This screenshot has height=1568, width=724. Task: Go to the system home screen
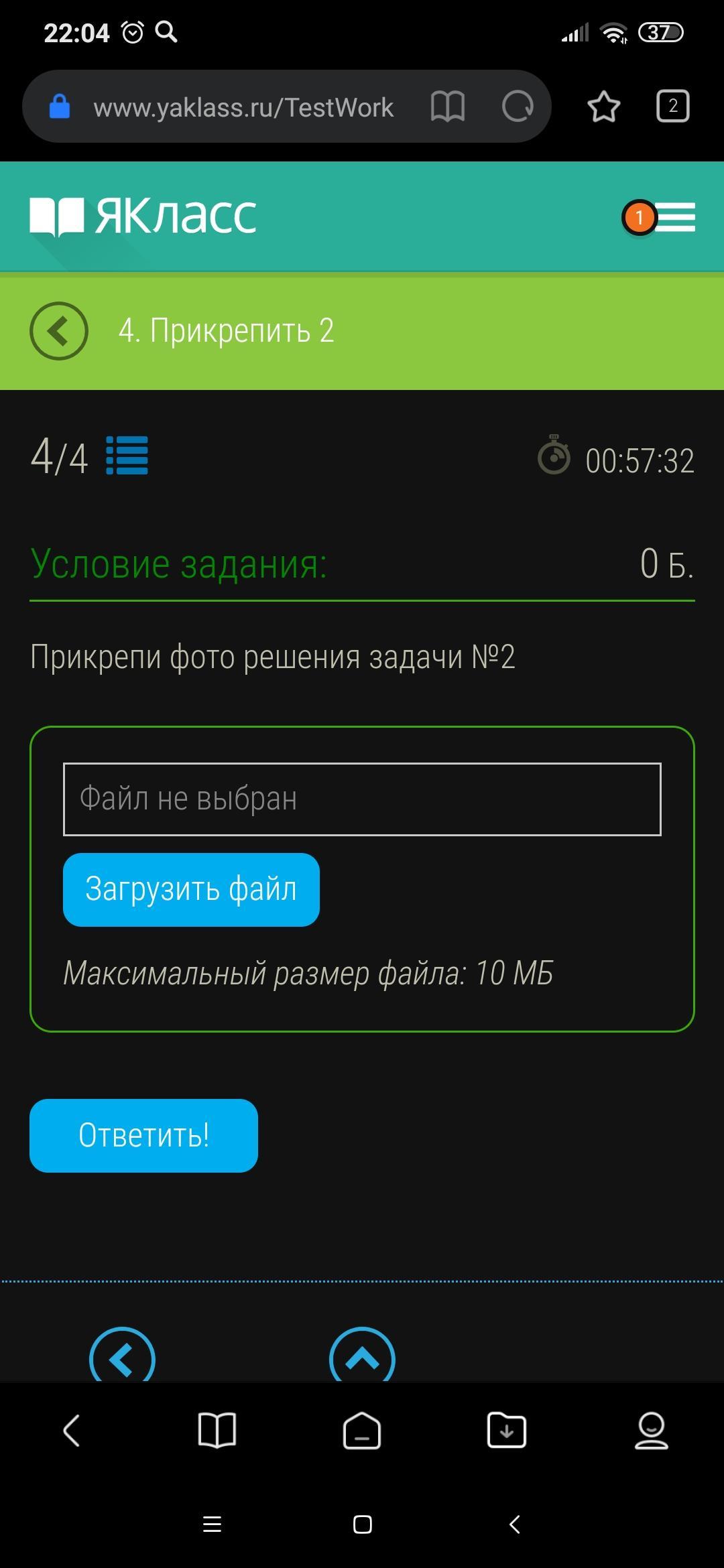tap(363, 1524)
